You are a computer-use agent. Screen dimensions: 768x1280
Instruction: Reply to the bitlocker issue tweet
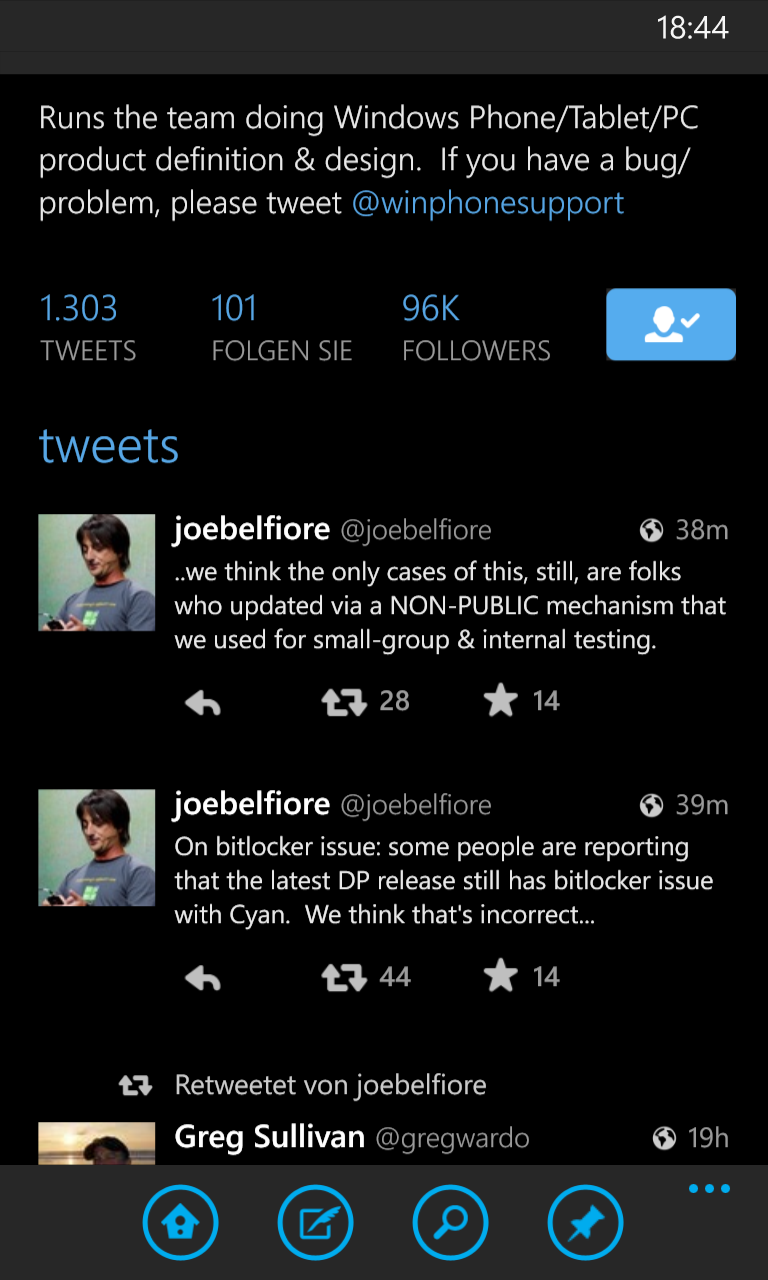point(203,978)
